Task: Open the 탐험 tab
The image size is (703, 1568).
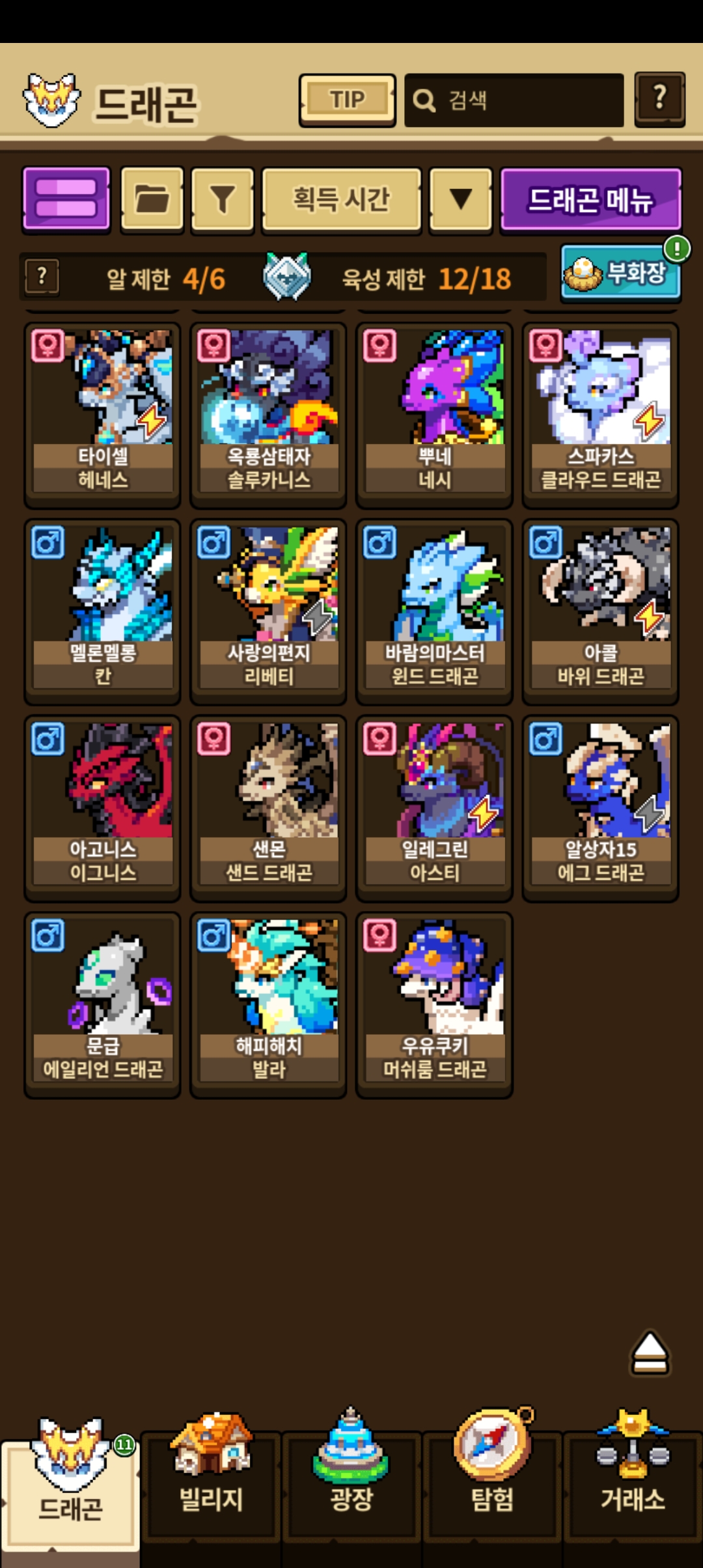Action: 492,1479
